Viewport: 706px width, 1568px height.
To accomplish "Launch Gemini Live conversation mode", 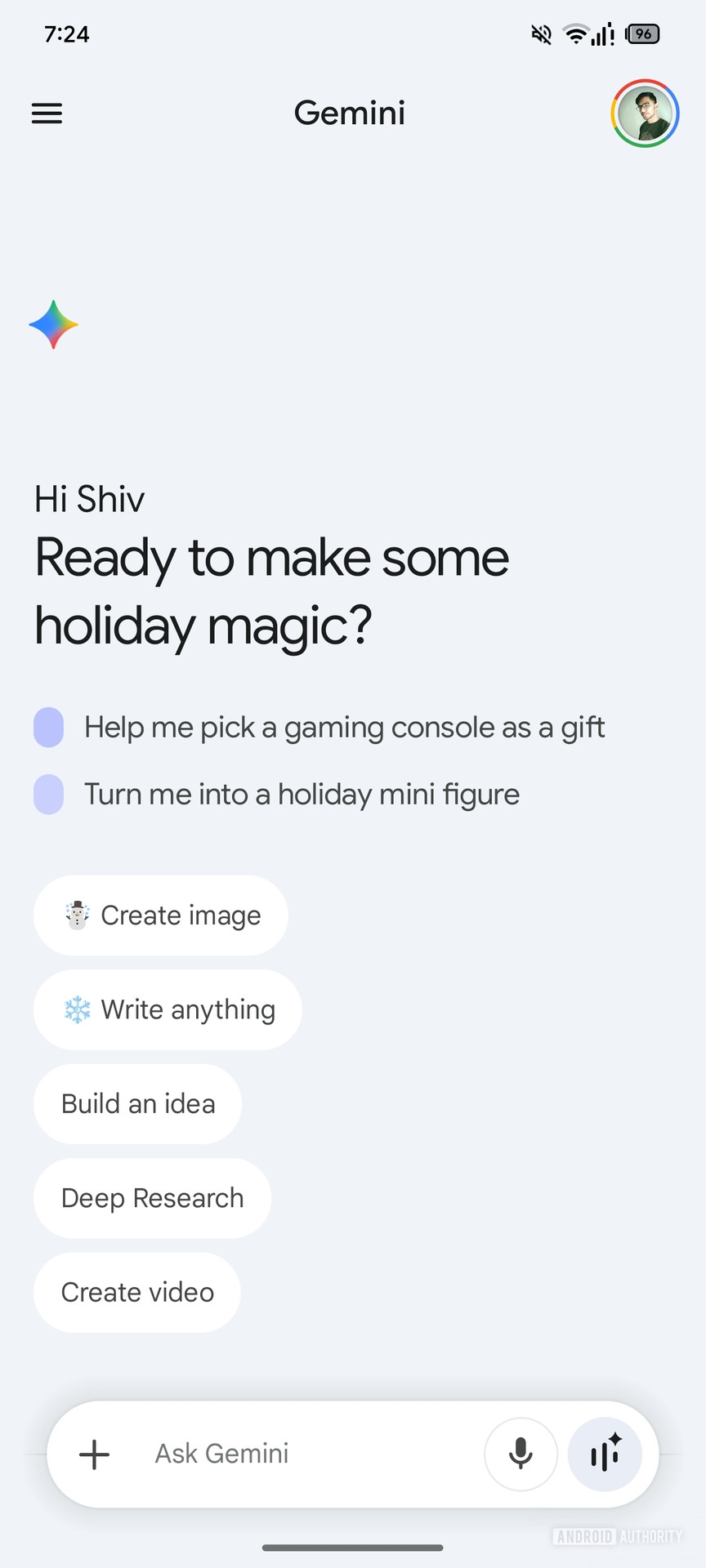I will (605, 1454).
